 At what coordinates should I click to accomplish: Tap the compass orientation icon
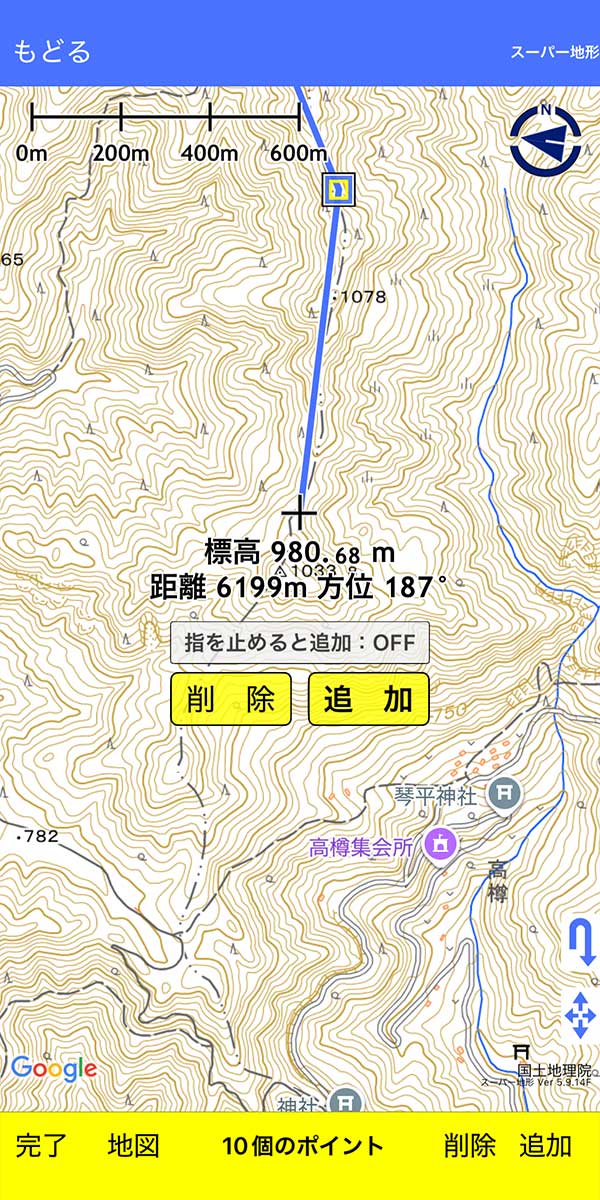click(x=545, y=139)
